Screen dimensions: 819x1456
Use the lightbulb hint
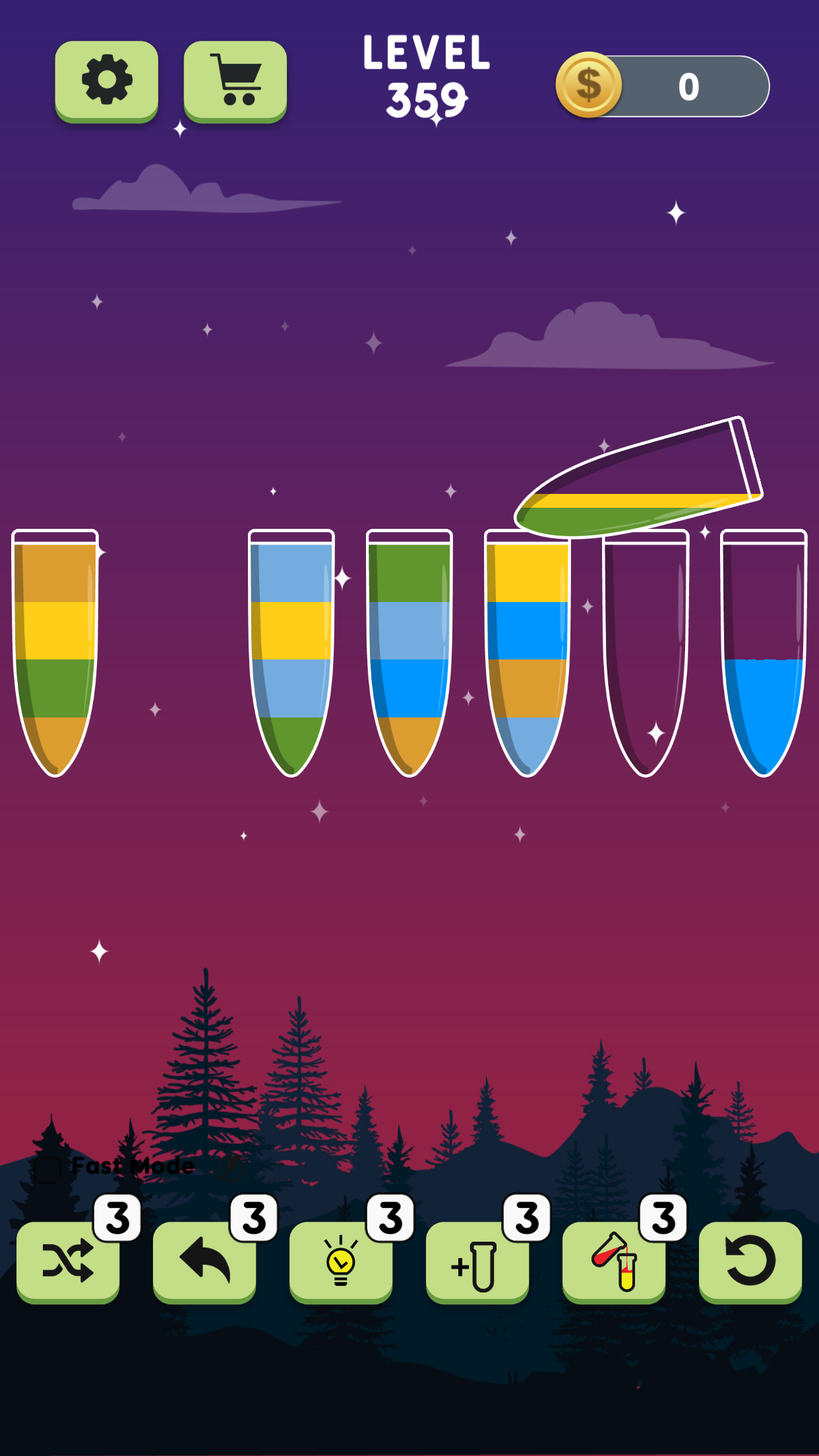(x=341, y=1261)
